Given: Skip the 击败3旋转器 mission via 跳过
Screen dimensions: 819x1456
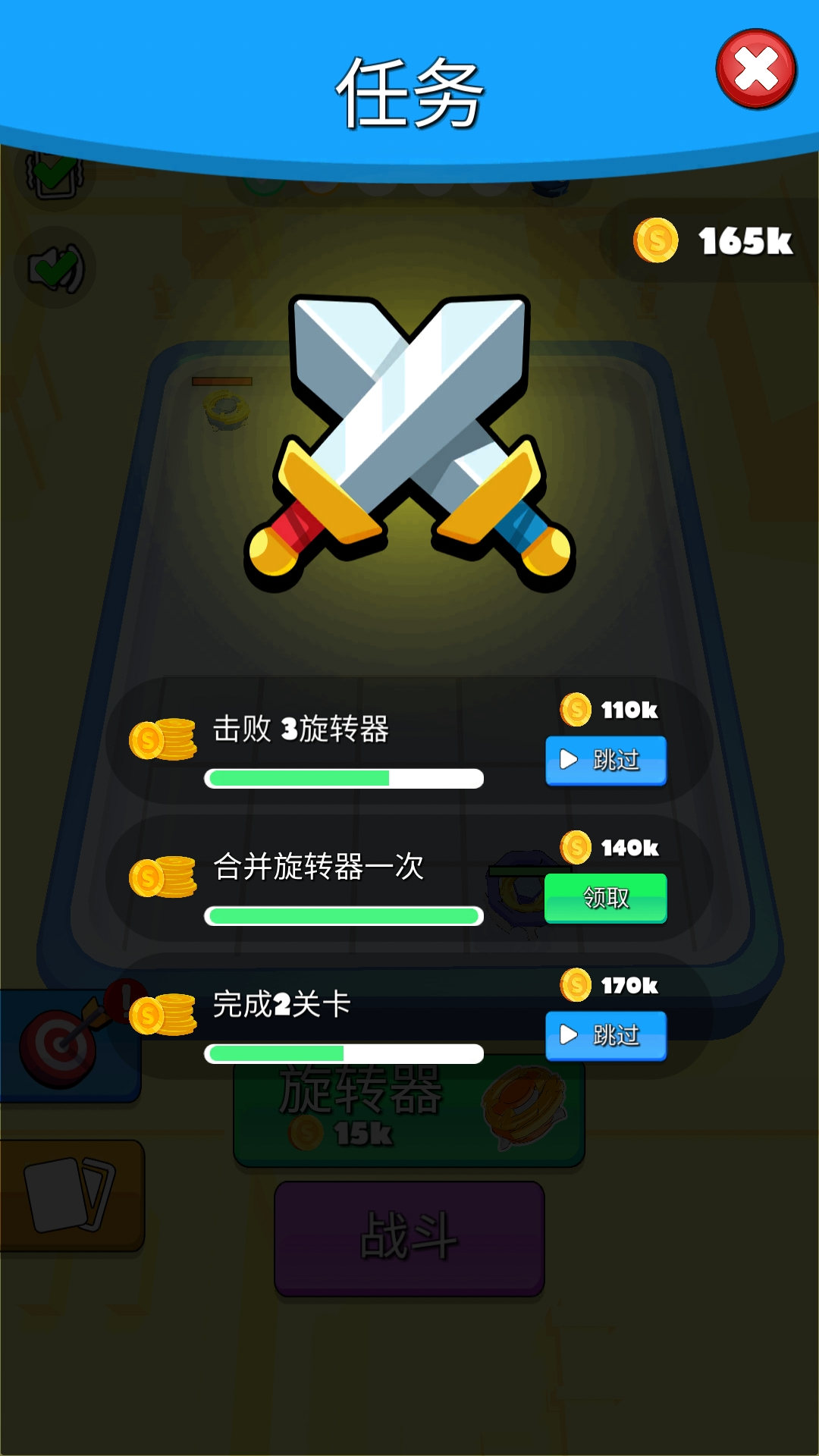Looking at the screenshot, I should click(606, 760).
